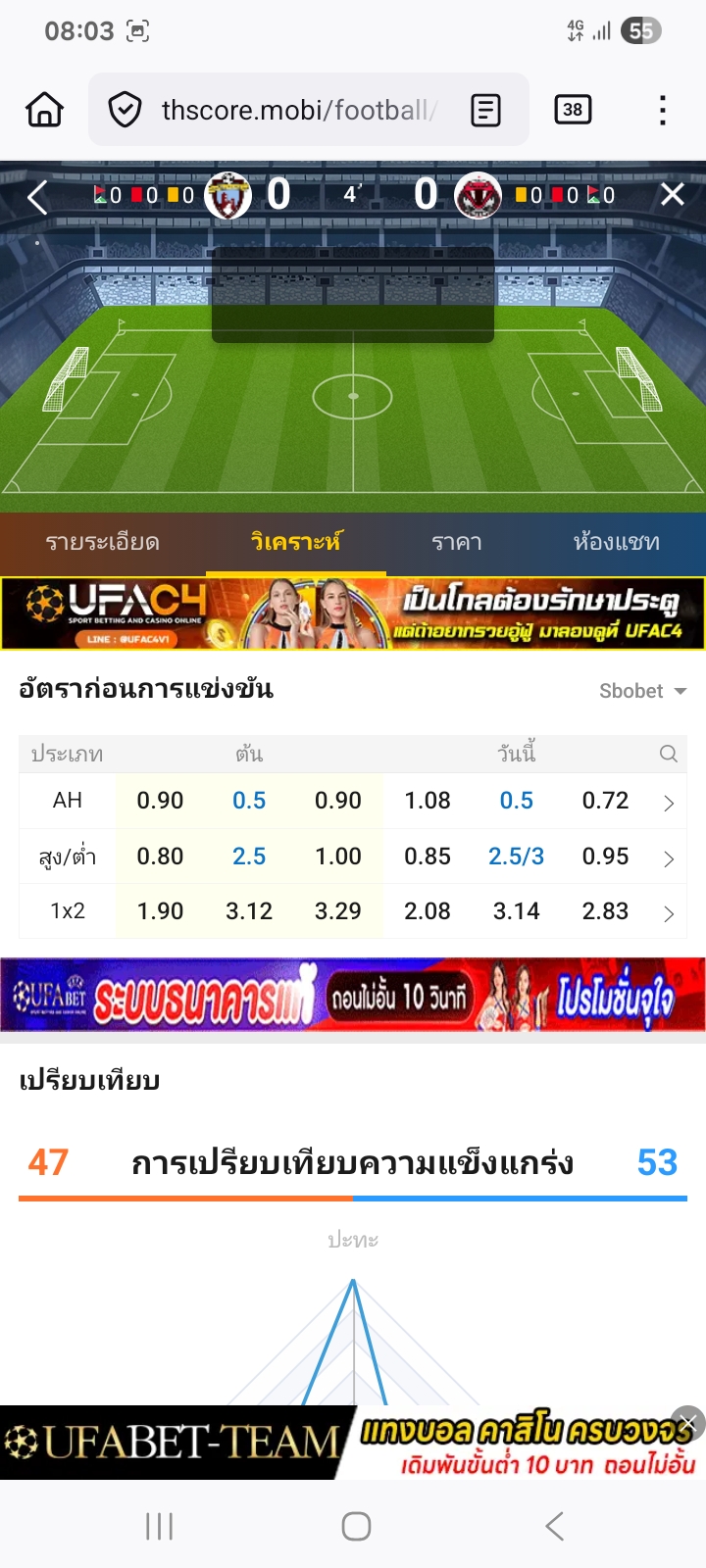
Task: Switch to the ราคา tab
Action: point(457,542)
